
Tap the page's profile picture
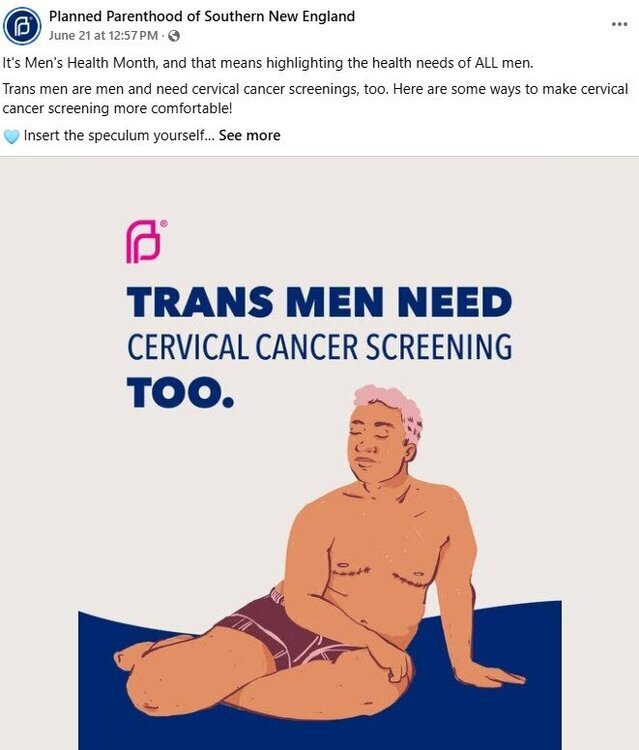[22, 25]
